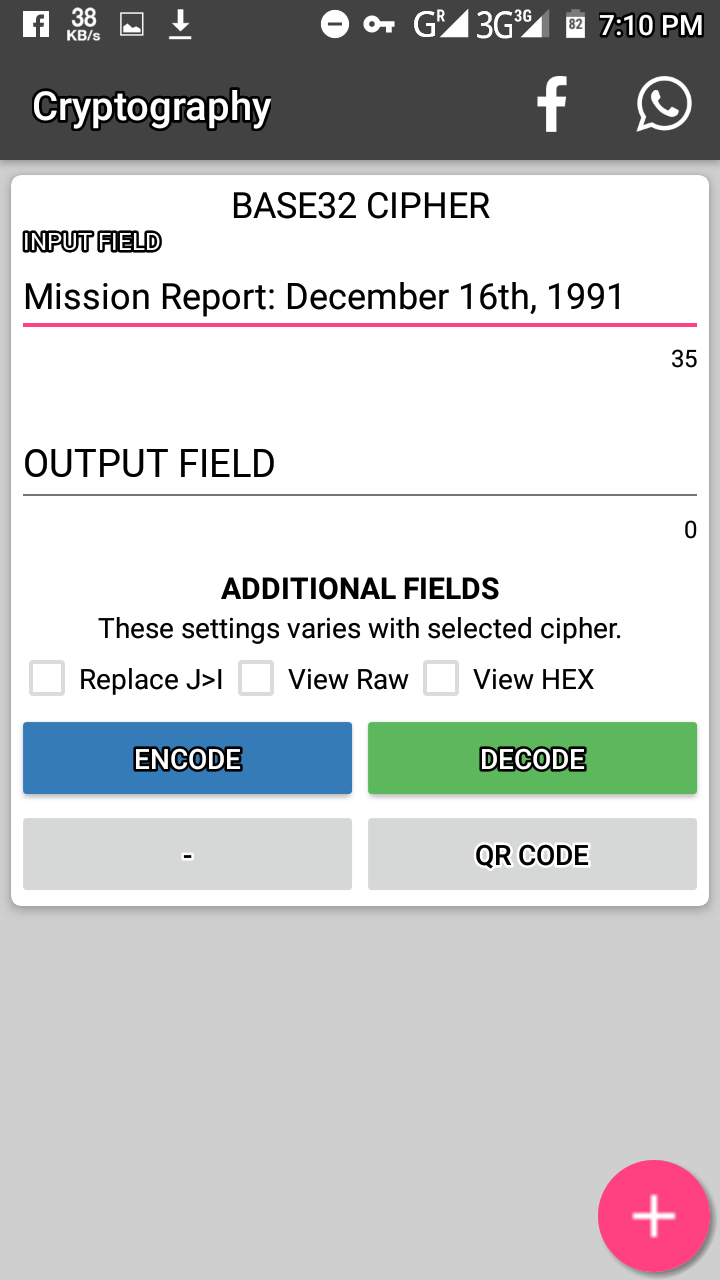Screen dimensions: 720x1280
Task: Check the View Raw option
Action: pos(257,679)
